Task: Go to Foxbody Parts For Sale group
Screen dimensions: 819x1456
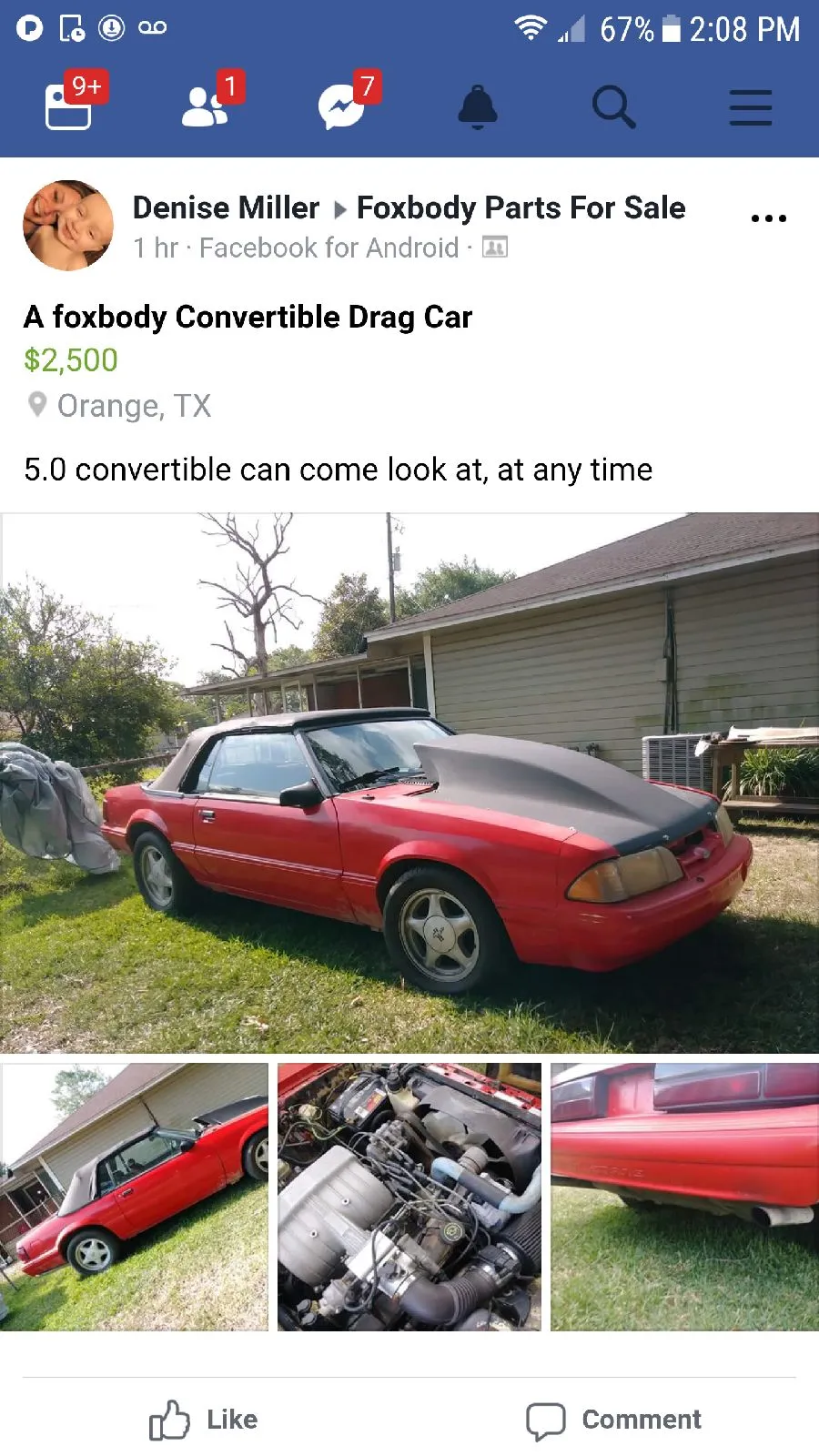Action: [x=521, y=207]
